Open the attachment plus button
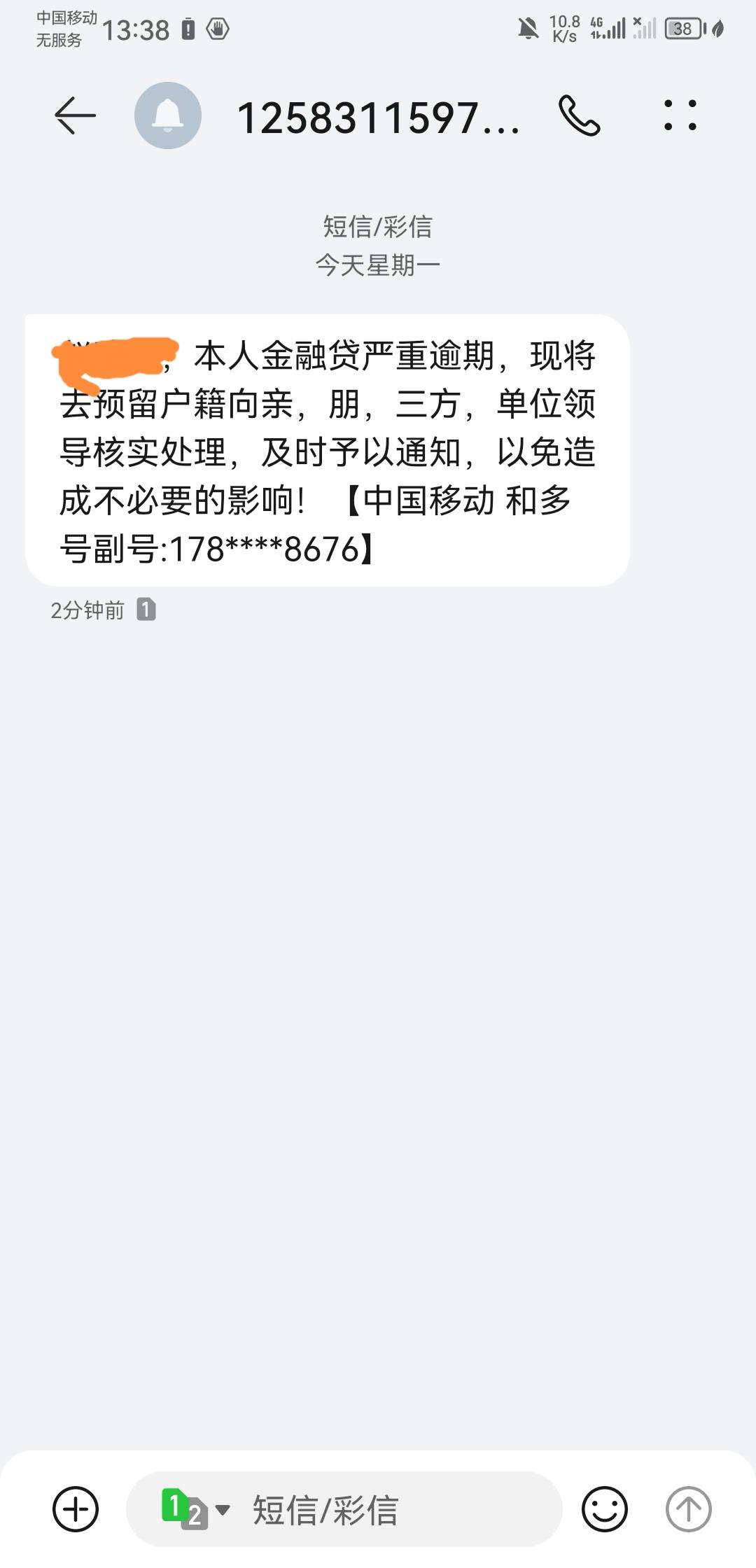 pos(76,1508)
